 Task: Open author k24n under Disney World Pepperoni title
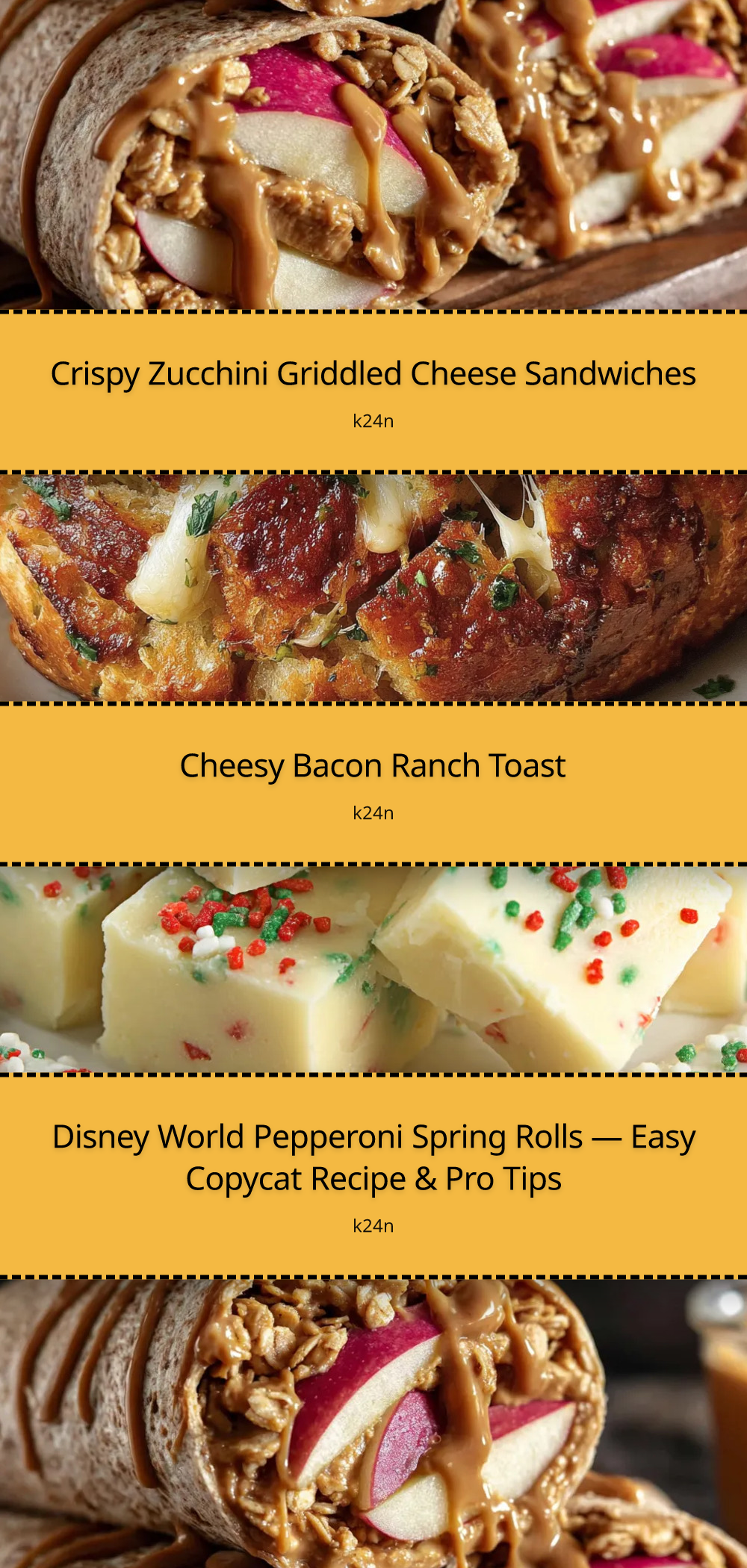point(373,1226)
